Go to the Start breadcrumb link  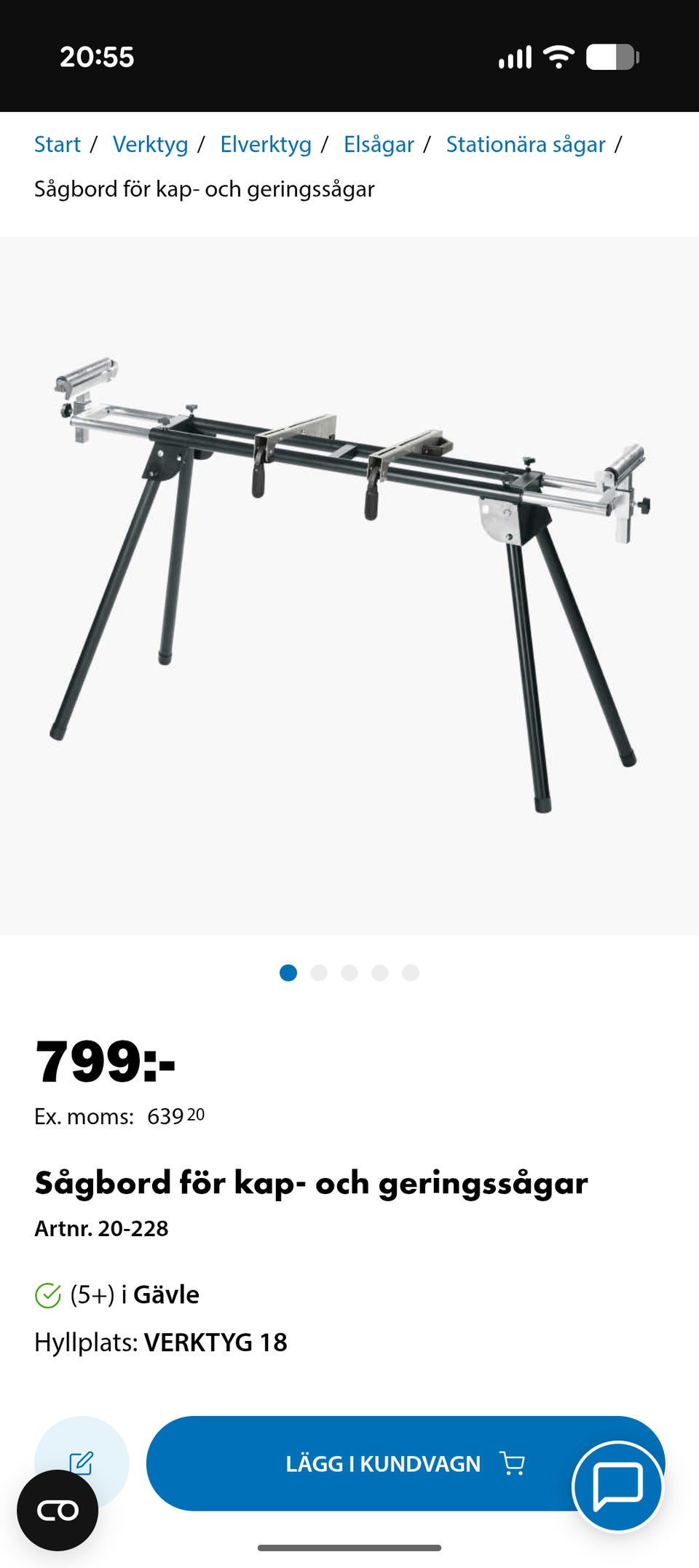[x=58, y=144]
